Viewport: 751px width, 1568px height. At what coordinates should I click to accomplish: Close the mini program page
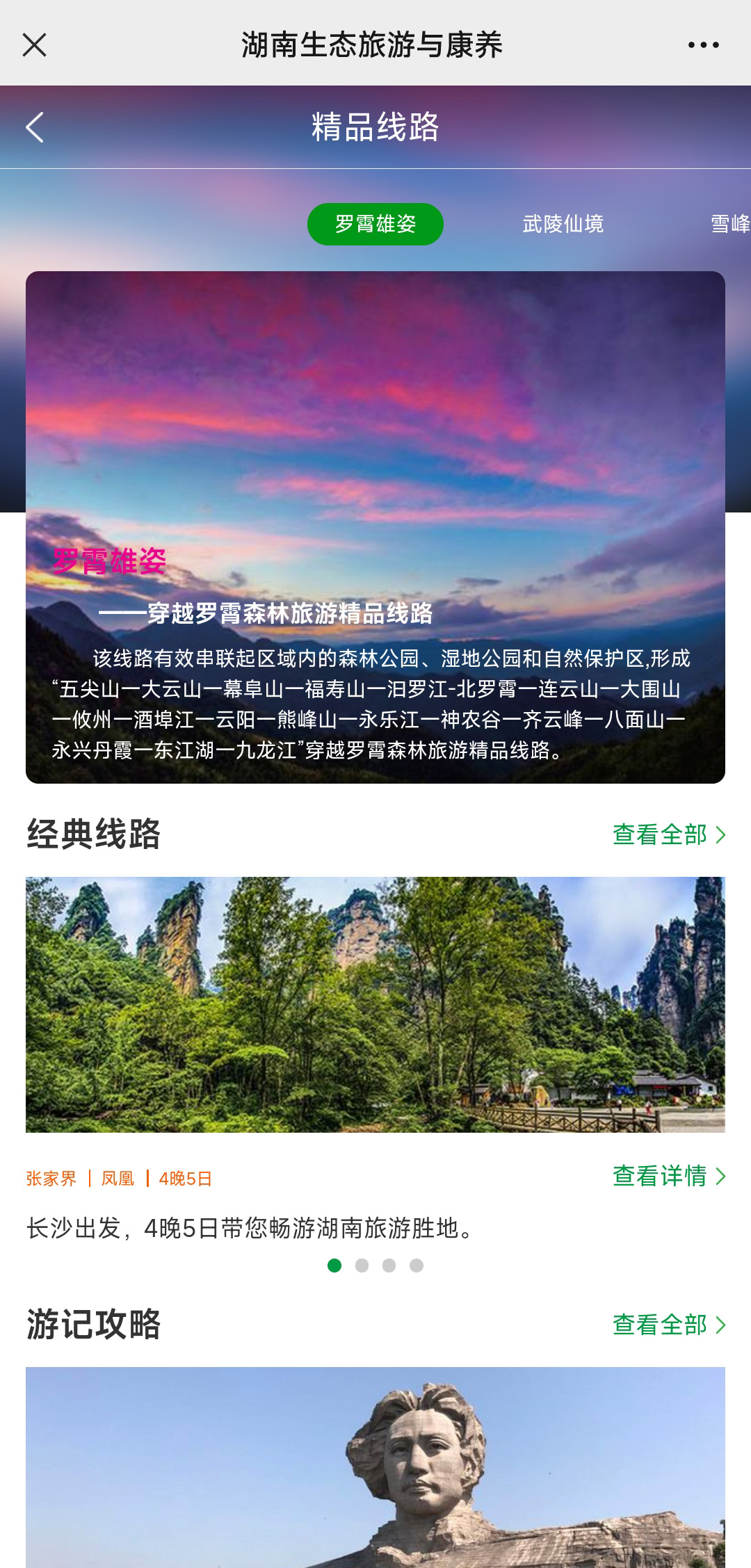click(x=34, y=45)
